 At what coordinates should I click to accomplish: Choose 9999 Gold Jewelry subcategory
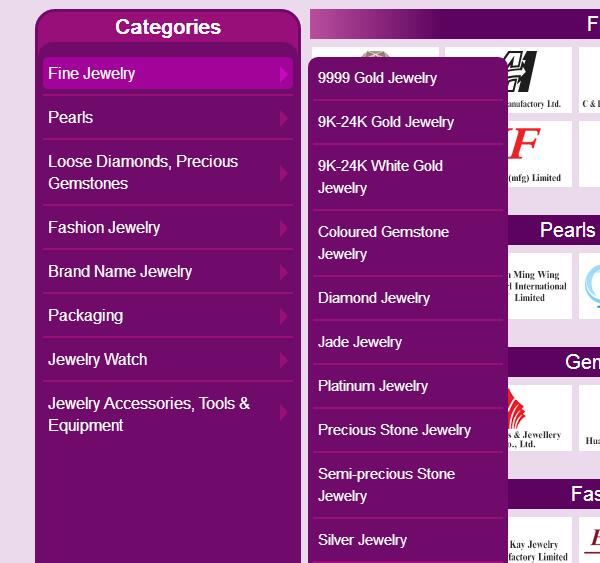[377, 78]
